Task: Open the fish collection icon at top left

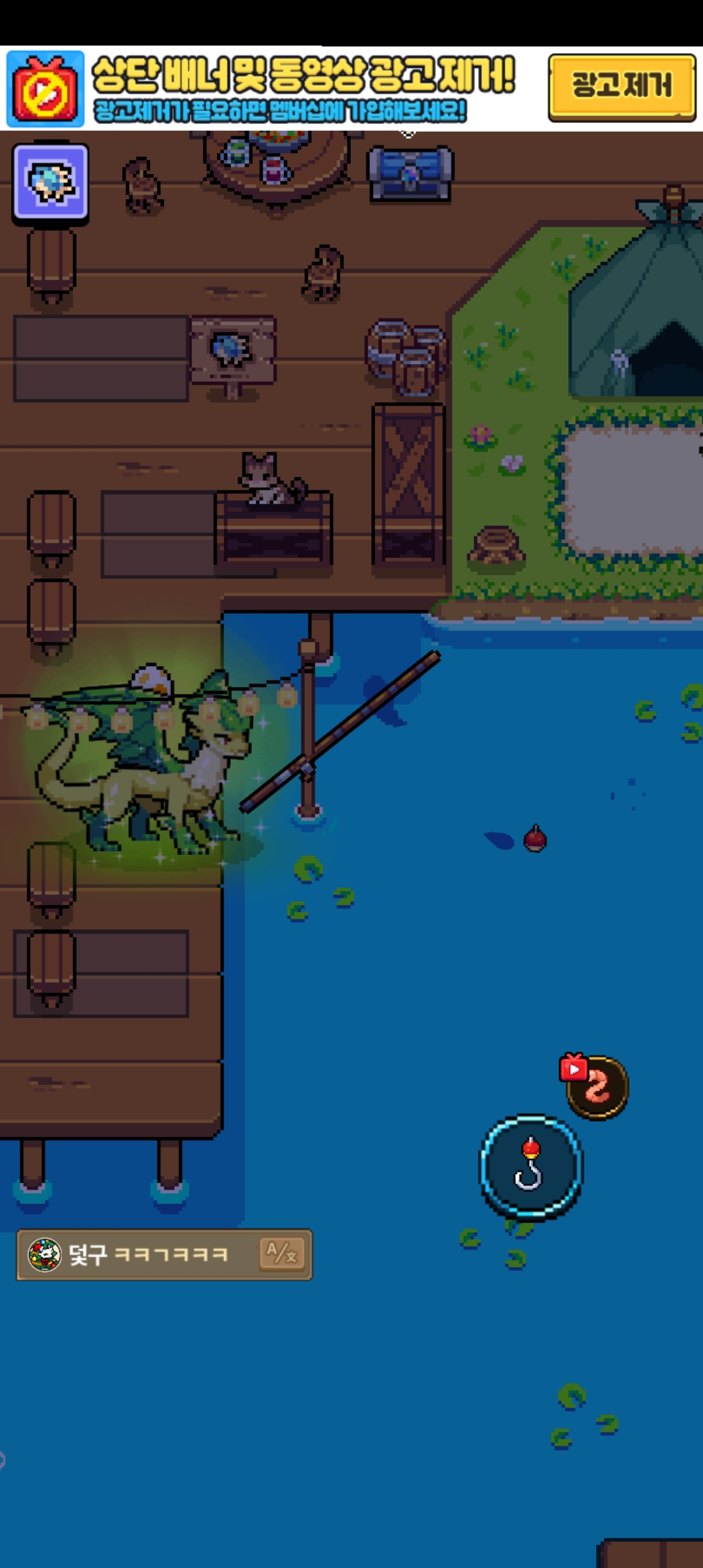Action: [x=50, y=183]
